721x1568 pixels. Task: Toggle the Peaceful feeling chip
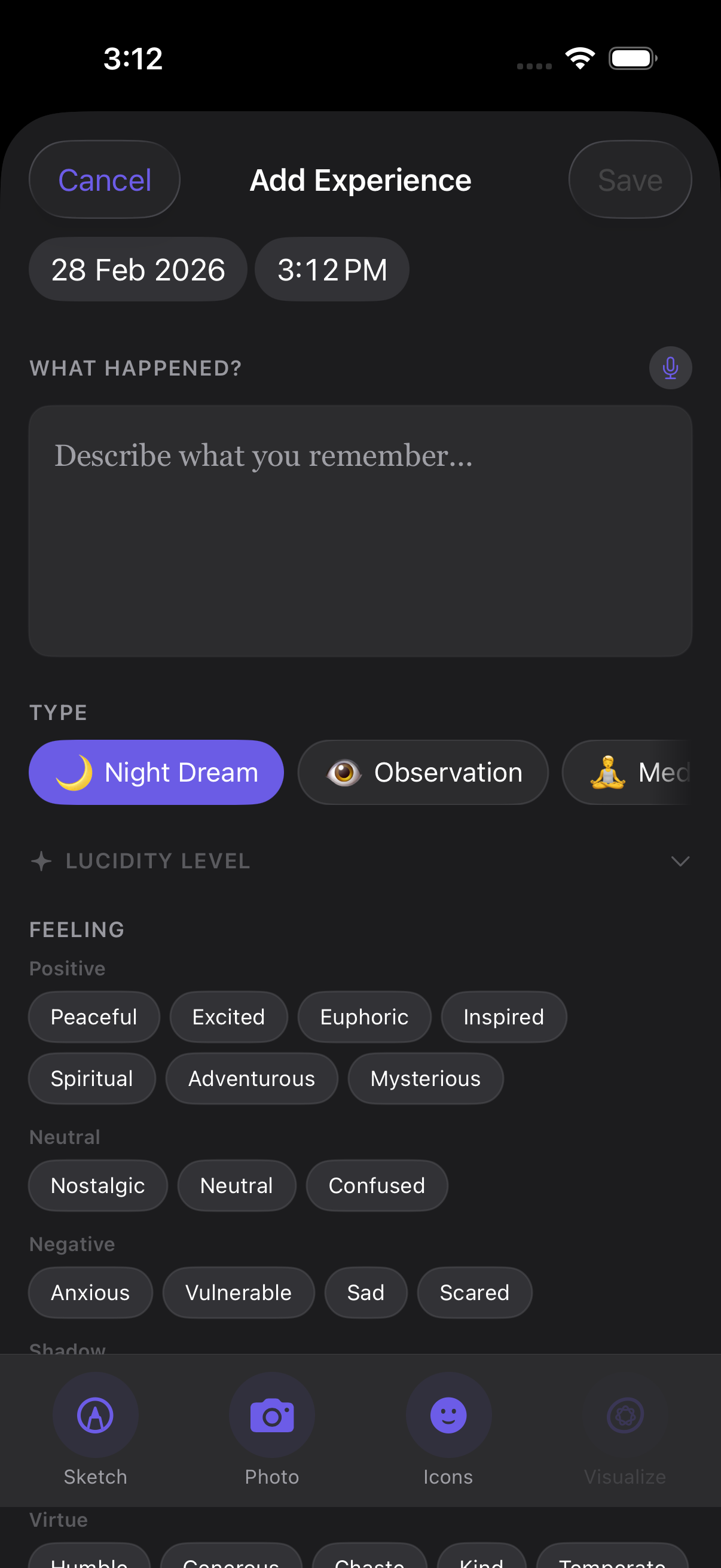[x=94, y=1017]
